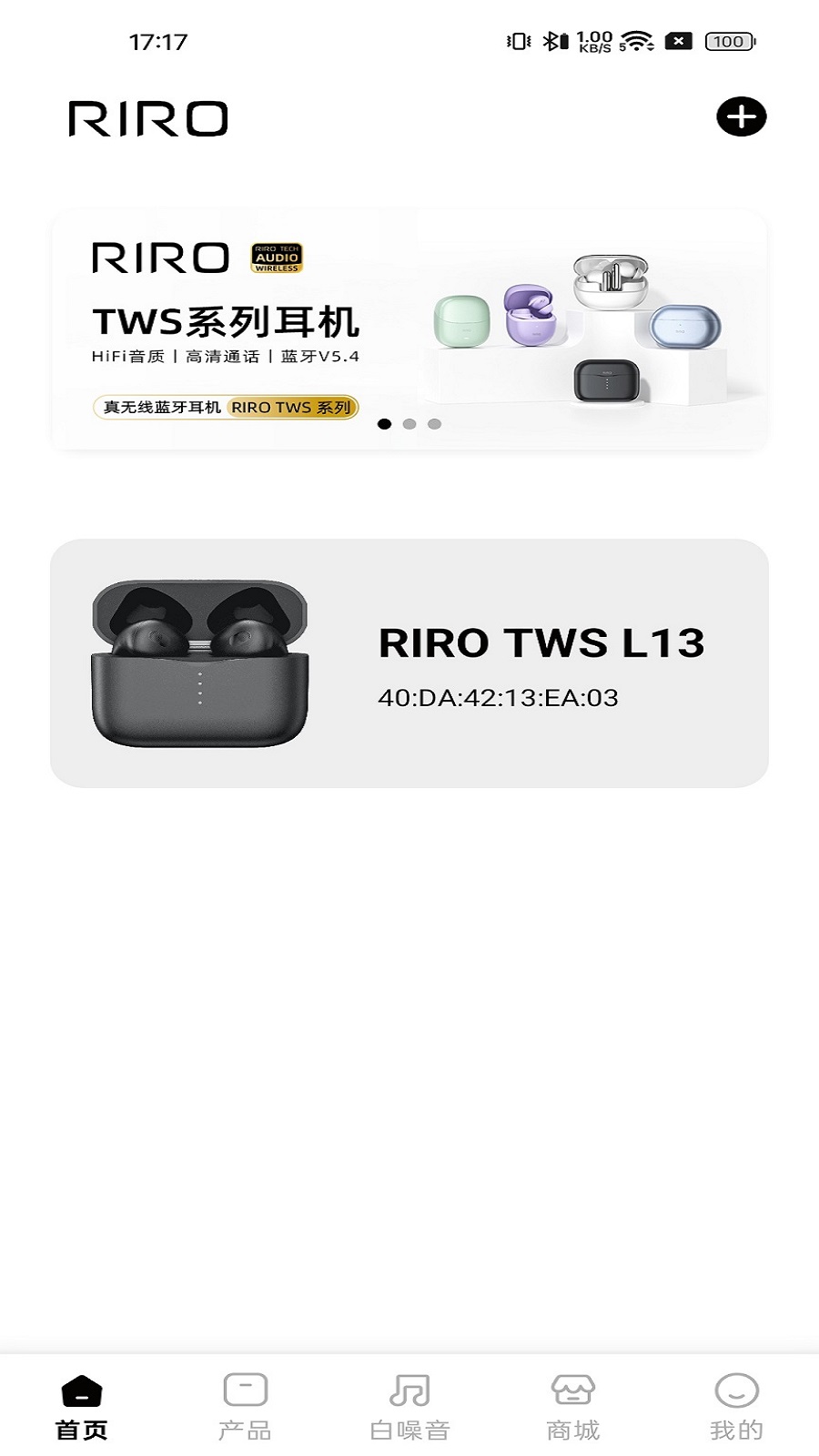Select the 产品 products icon
Screen dimensions: 819x1456
pos(244,1390)
